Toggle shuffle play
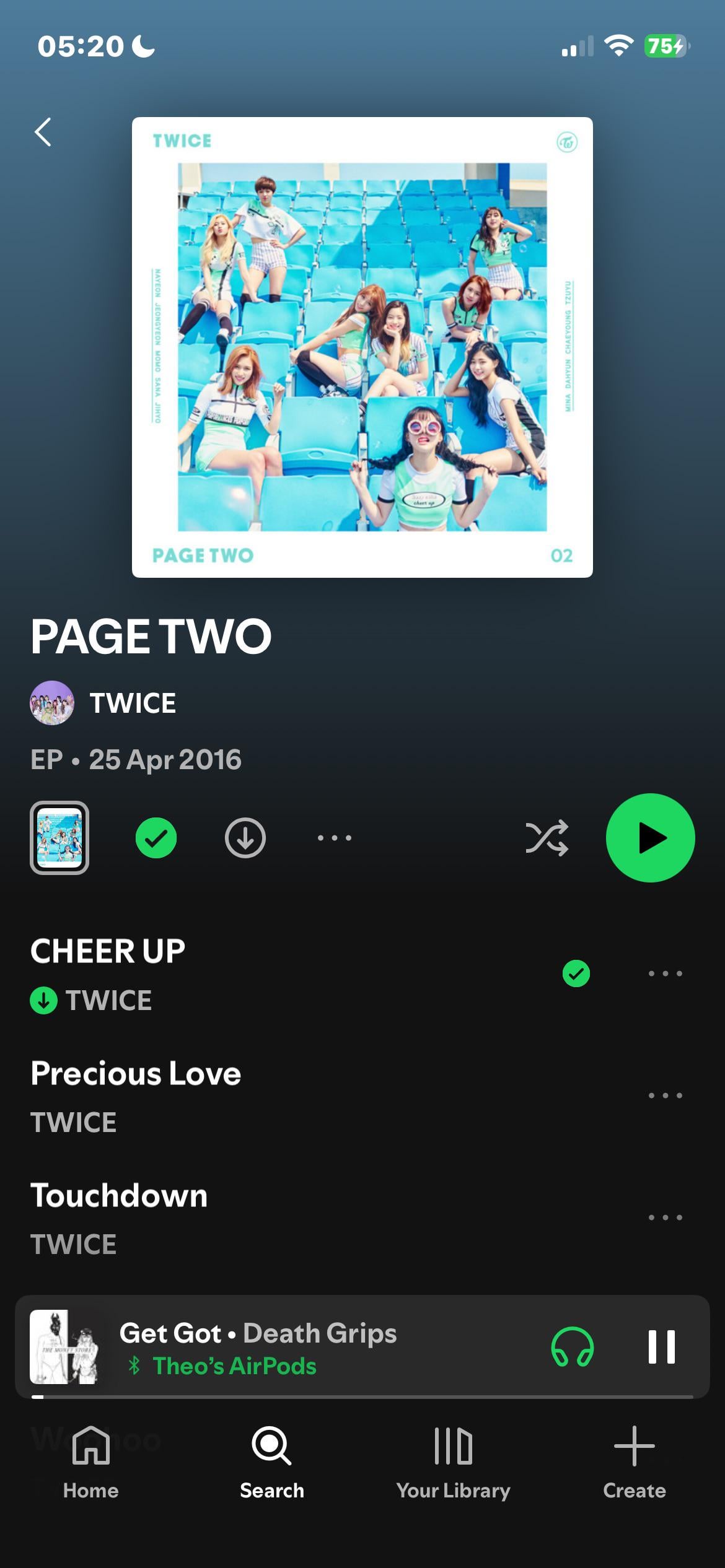This screenshot has width=725, height=1568. [547, 838]
